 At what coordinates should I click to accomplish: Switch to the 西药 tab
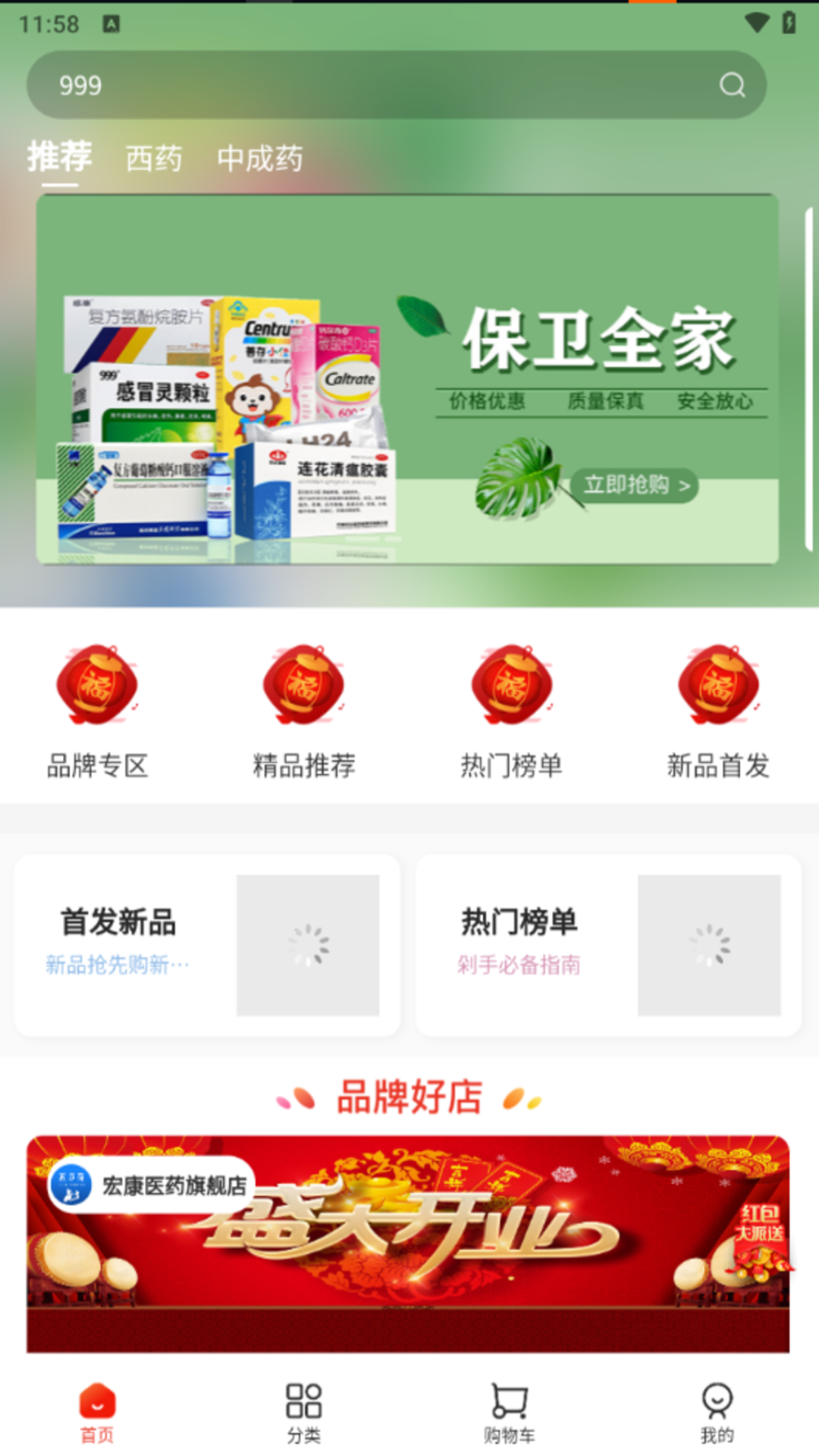click(154, 158)
